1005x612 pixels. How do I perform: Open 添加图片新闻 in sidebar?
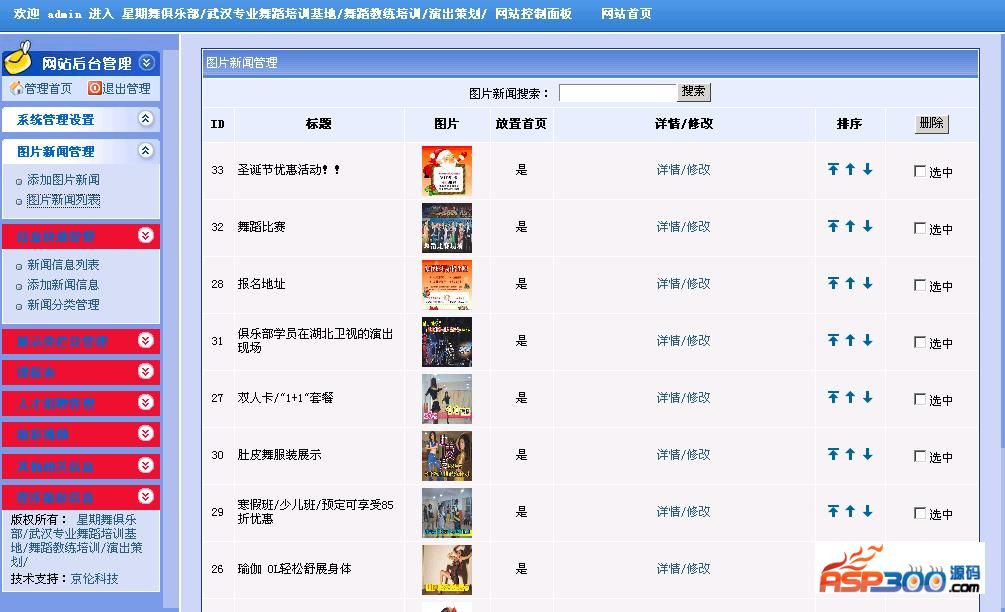[x=63, y=180]
